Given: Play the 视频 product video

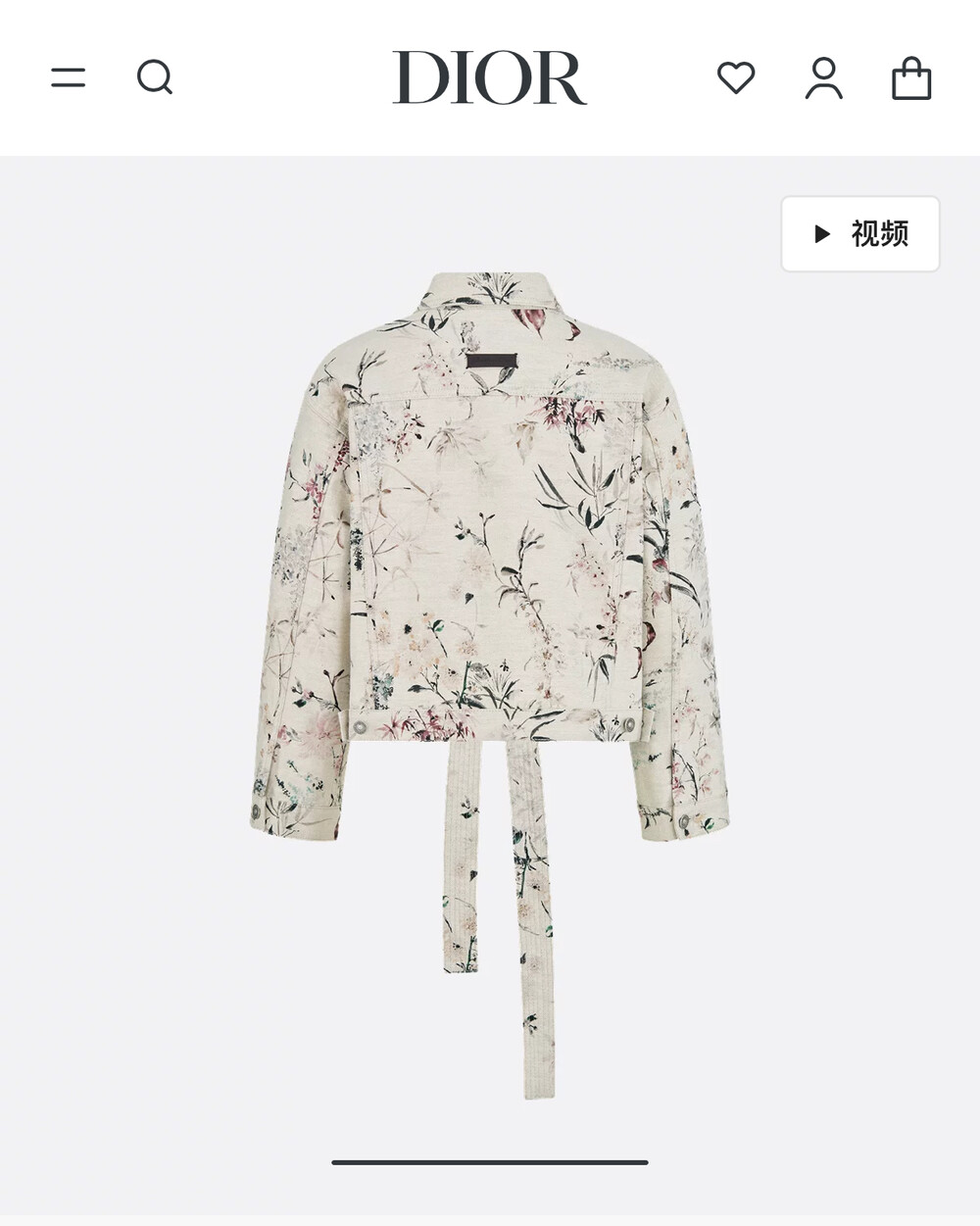Looking at the screenshot, I should (859, 234).
